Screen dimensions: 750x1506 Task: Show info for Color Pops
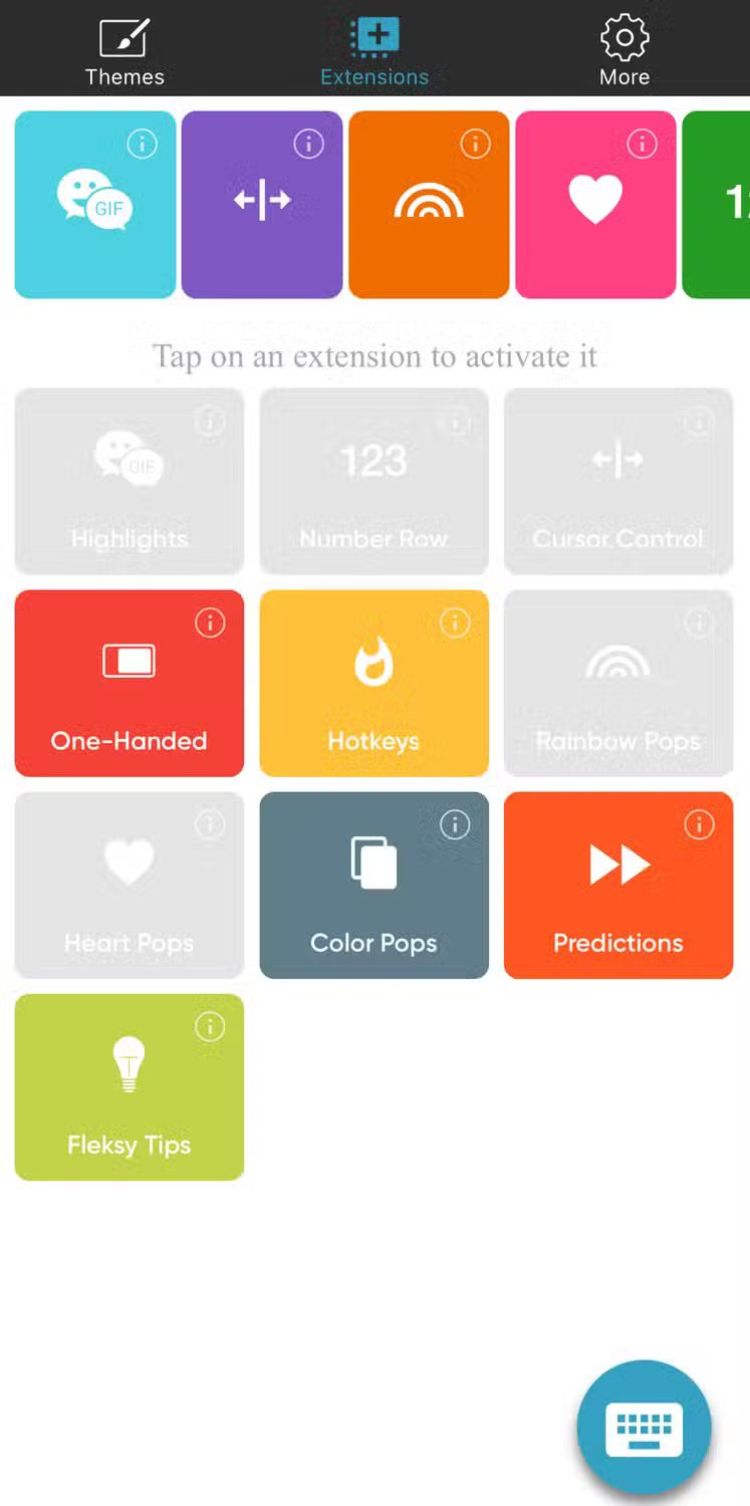454,825
